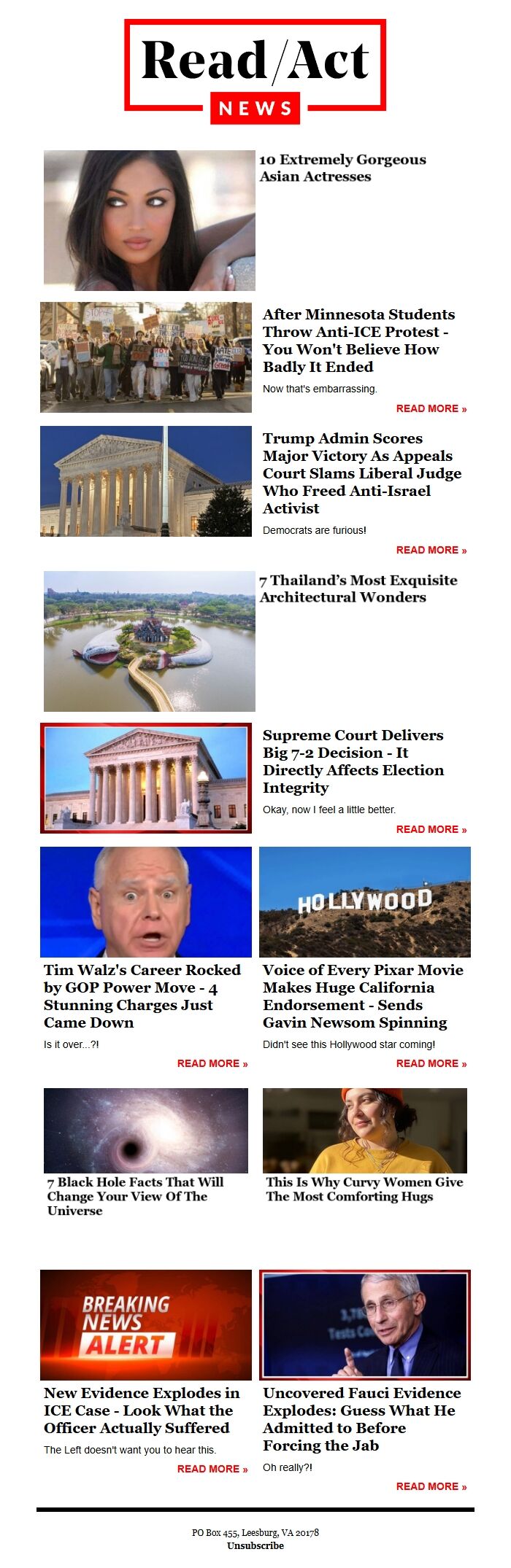511x1568 pixels.
Task: Open Read More for the Tim Walz story
Action: point(212,1063)
